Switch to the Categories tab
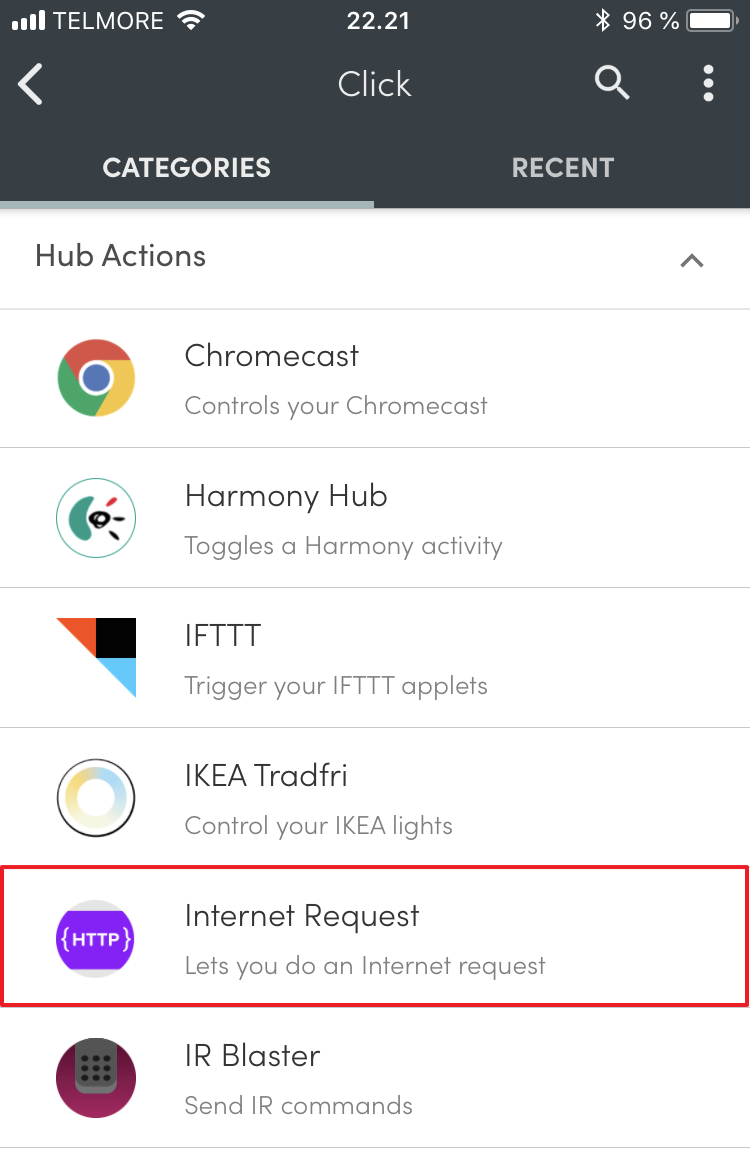The image size is (750, 1150). (x=187, y=167)
